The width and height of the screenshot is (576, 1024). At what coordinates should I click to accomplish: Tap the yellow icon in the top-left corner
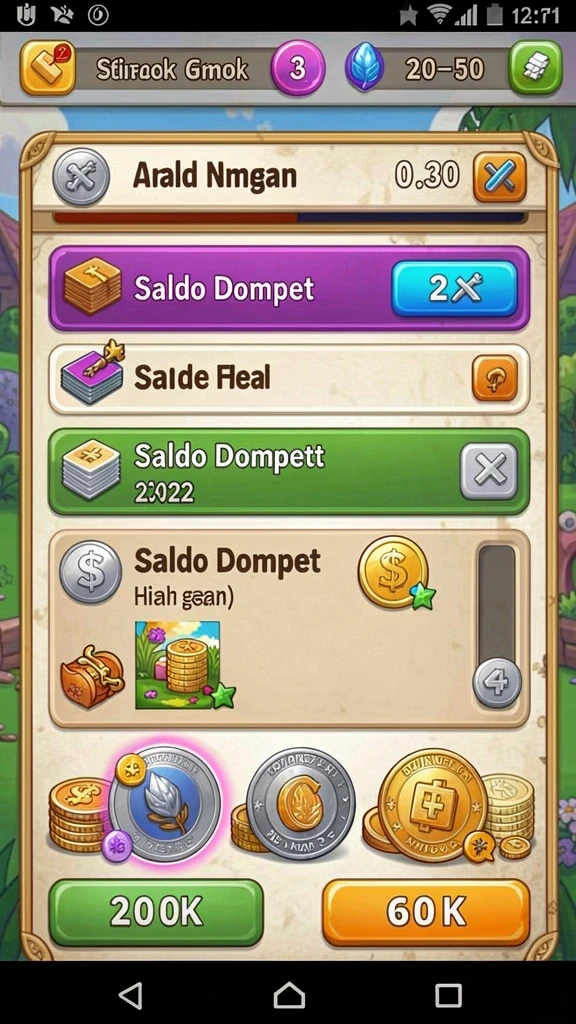[47, 68]
